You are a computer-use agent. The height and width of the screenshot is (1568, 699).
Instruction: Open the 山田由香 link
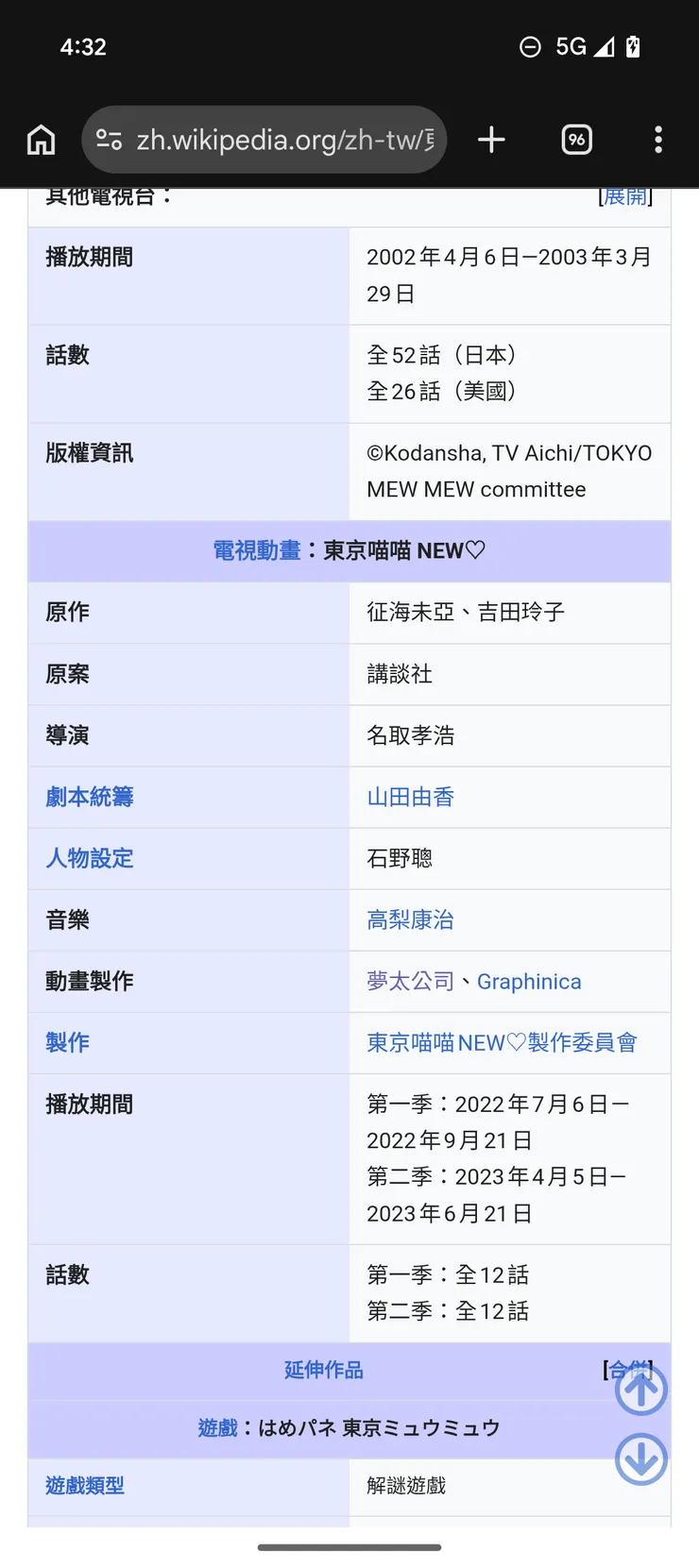(x=410, y=797)
